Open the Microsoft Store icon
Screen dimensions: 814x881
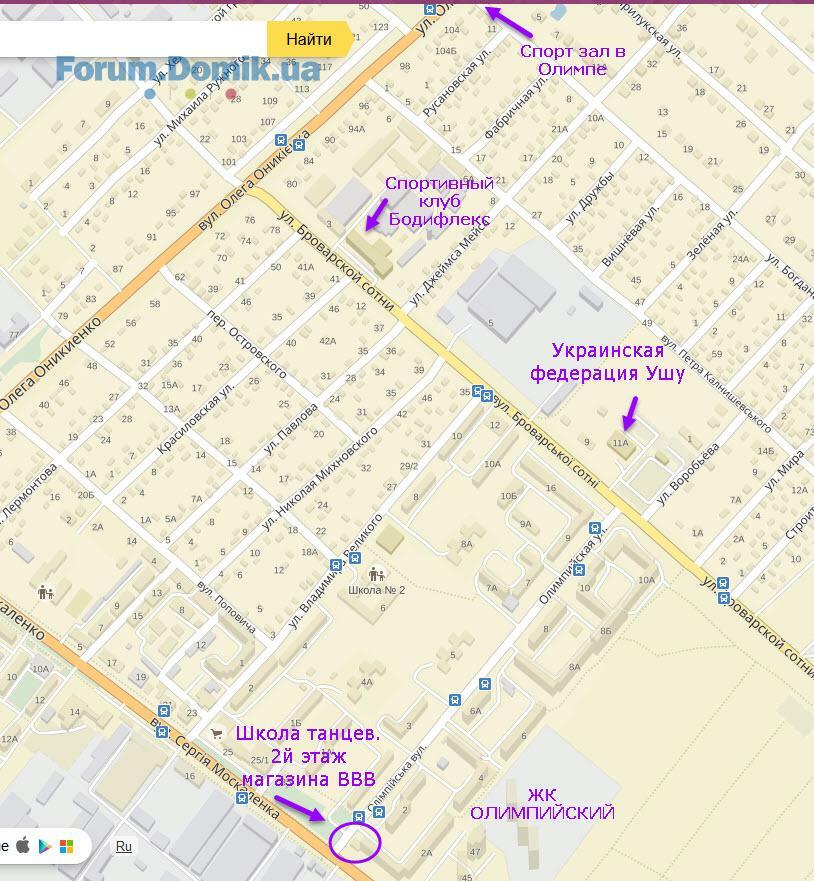[x=67, y=846]
